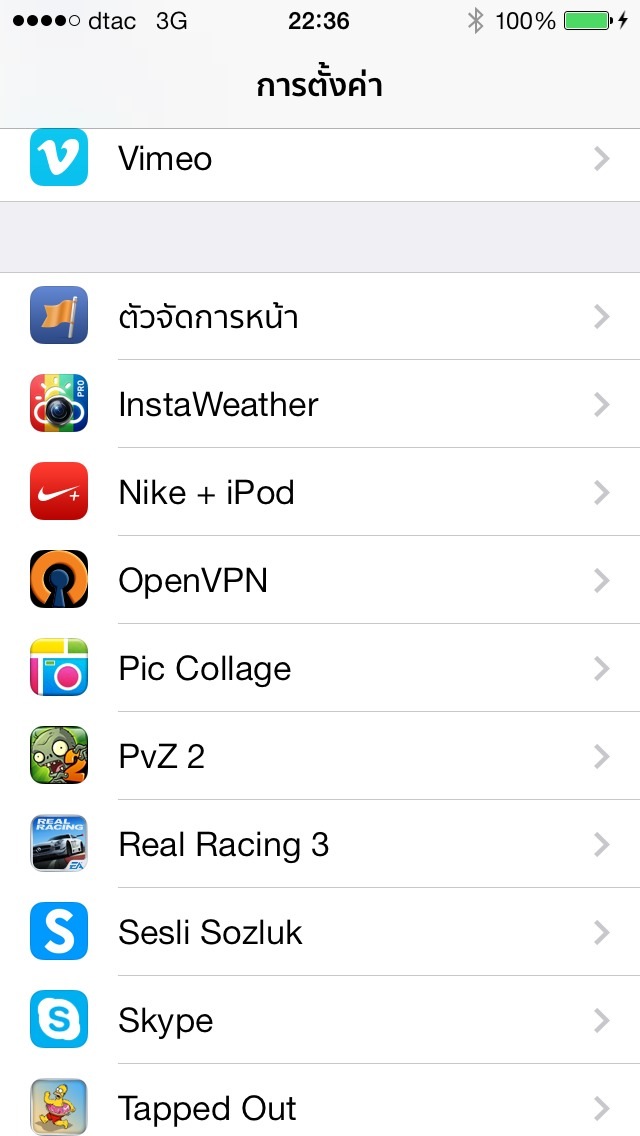Go to OpenVPN settings

pos(320,581)
